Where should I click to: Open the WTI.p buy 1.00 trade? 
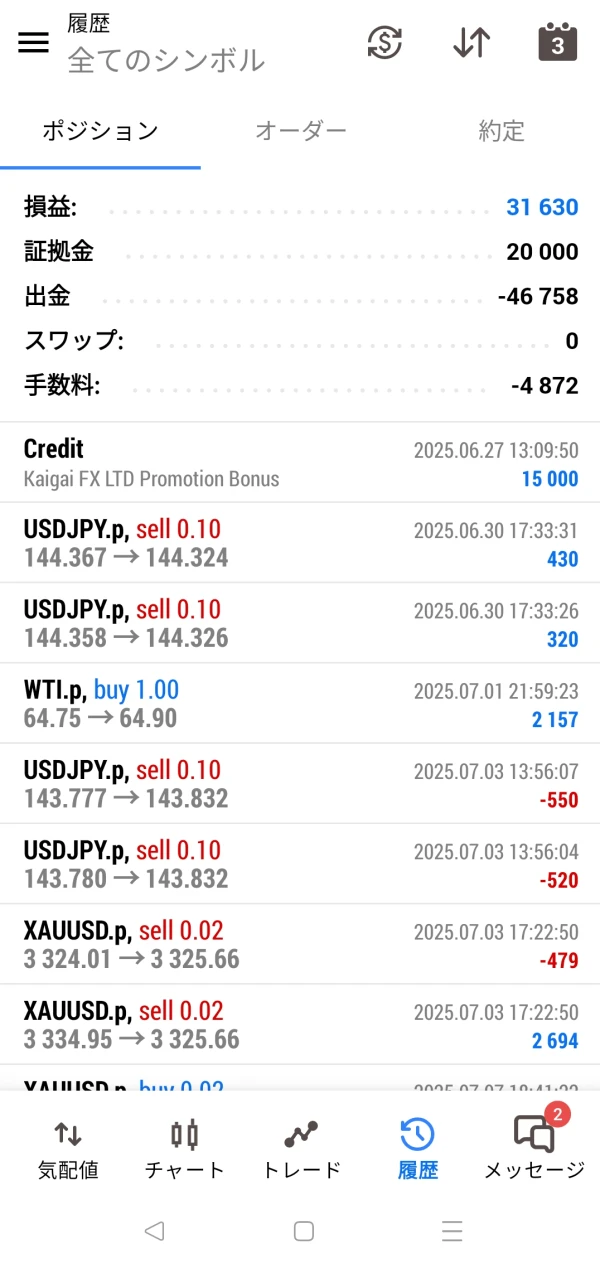[300, 704]
